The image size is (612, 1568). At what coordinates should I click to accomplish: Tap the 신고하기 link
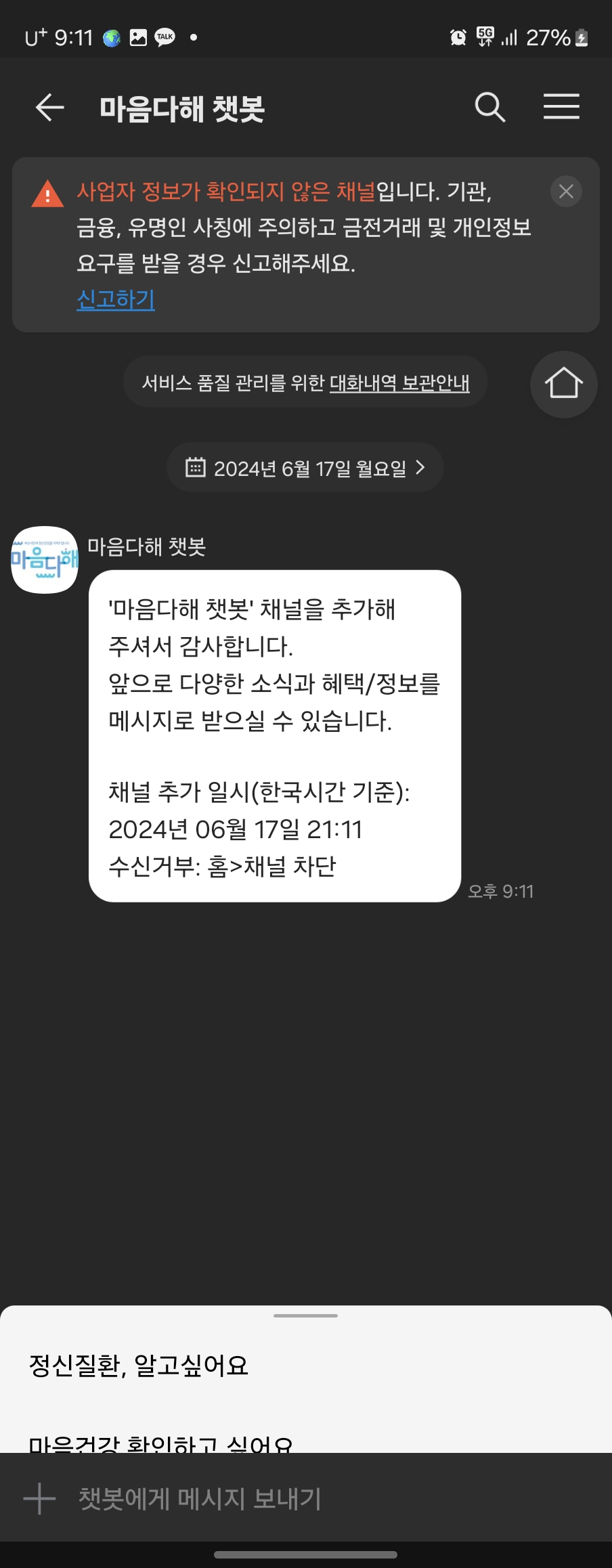116,299
